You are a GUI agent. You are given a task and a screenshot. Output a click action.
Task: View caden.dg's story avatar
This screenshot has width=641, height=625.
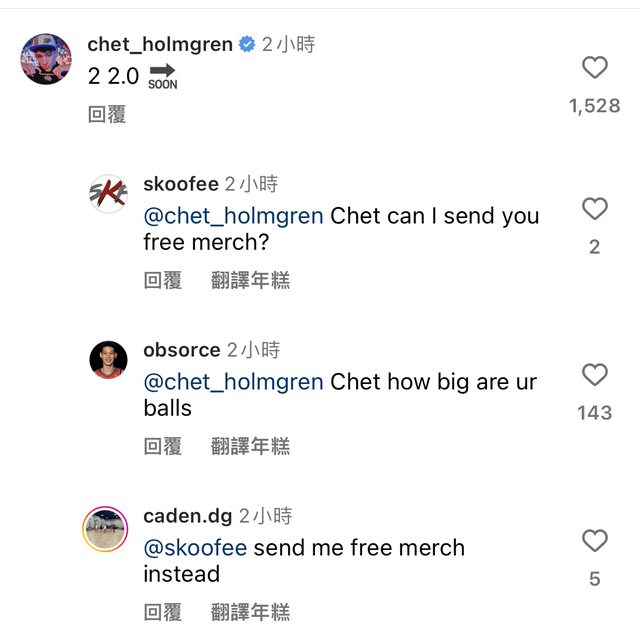point(105,528)
